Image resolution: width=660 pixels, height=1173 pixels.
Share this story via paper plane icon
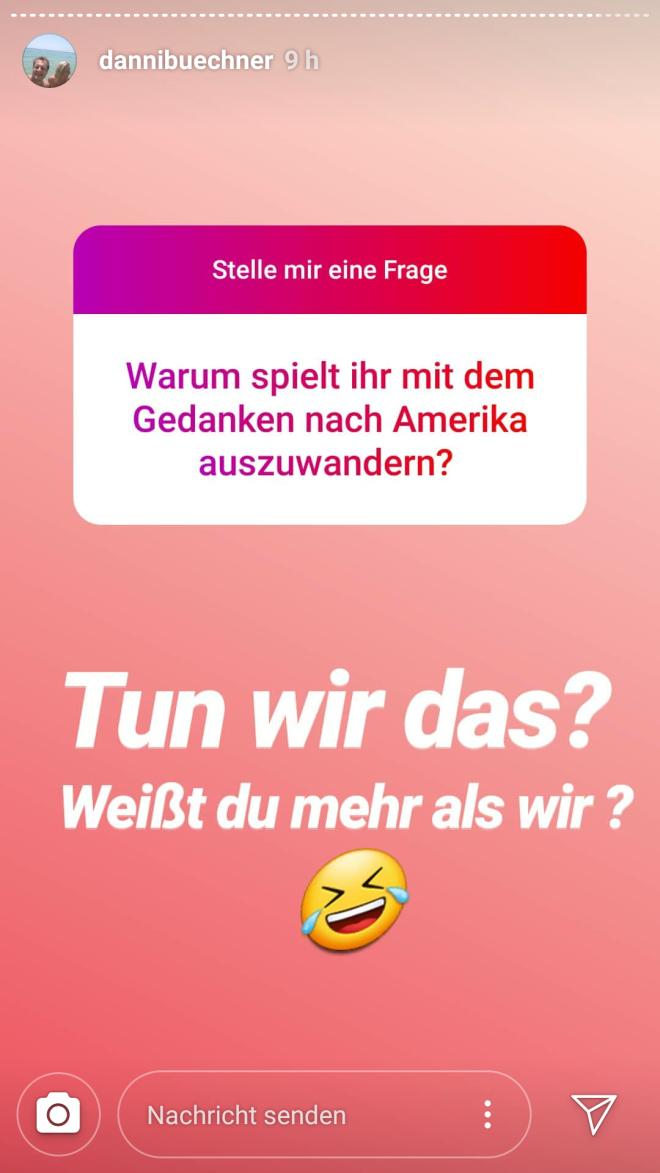click(x=593, y=1114)
